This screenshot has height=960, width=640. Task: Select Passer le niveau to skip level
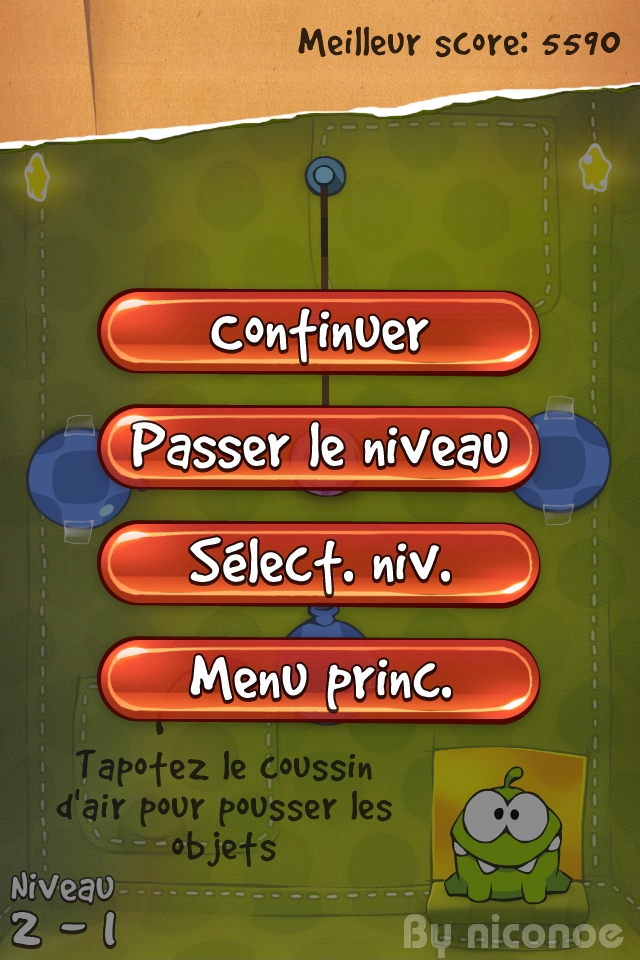pos(319,448)
